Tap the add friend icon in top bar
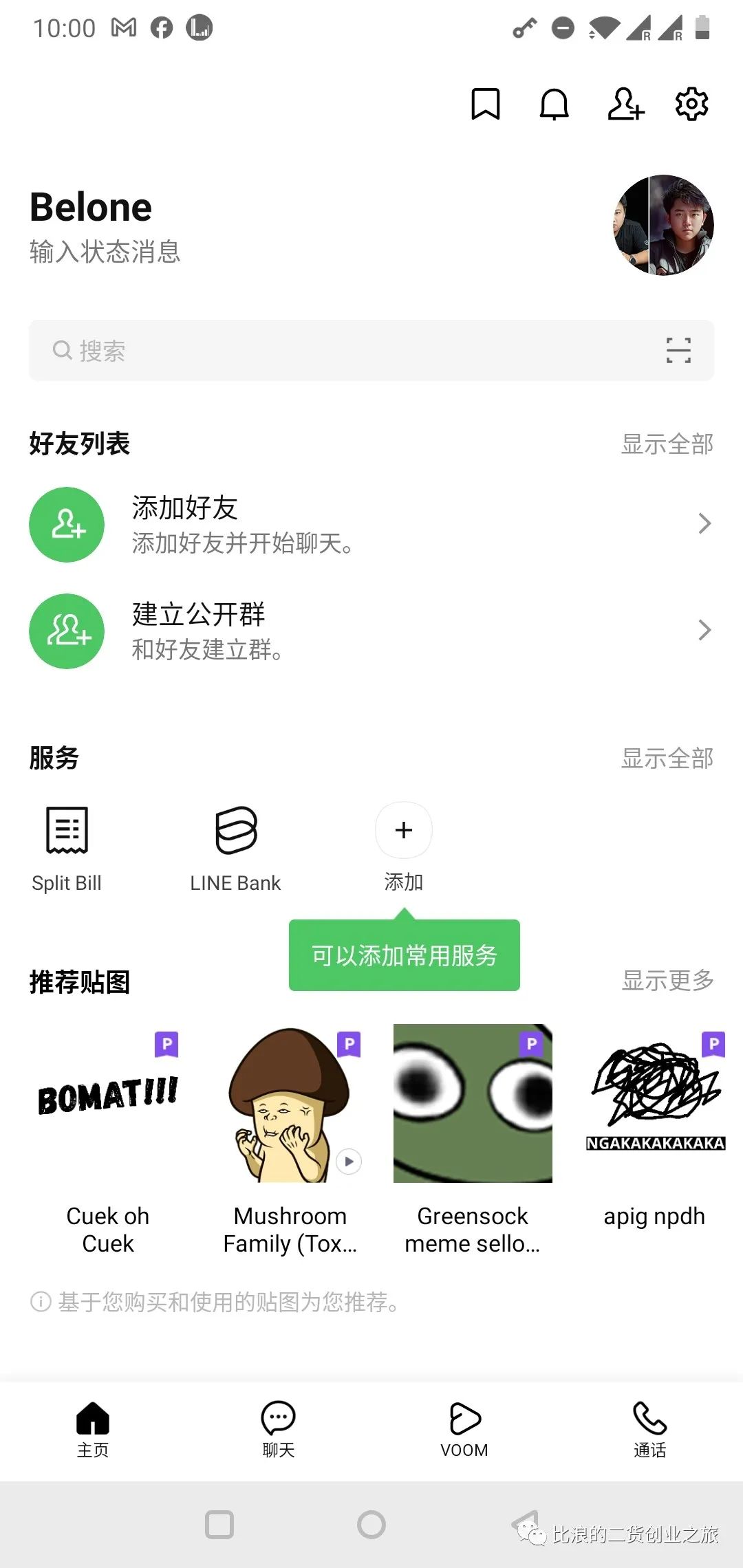The width and height of the screenshot is (743, 1568). 625,105
